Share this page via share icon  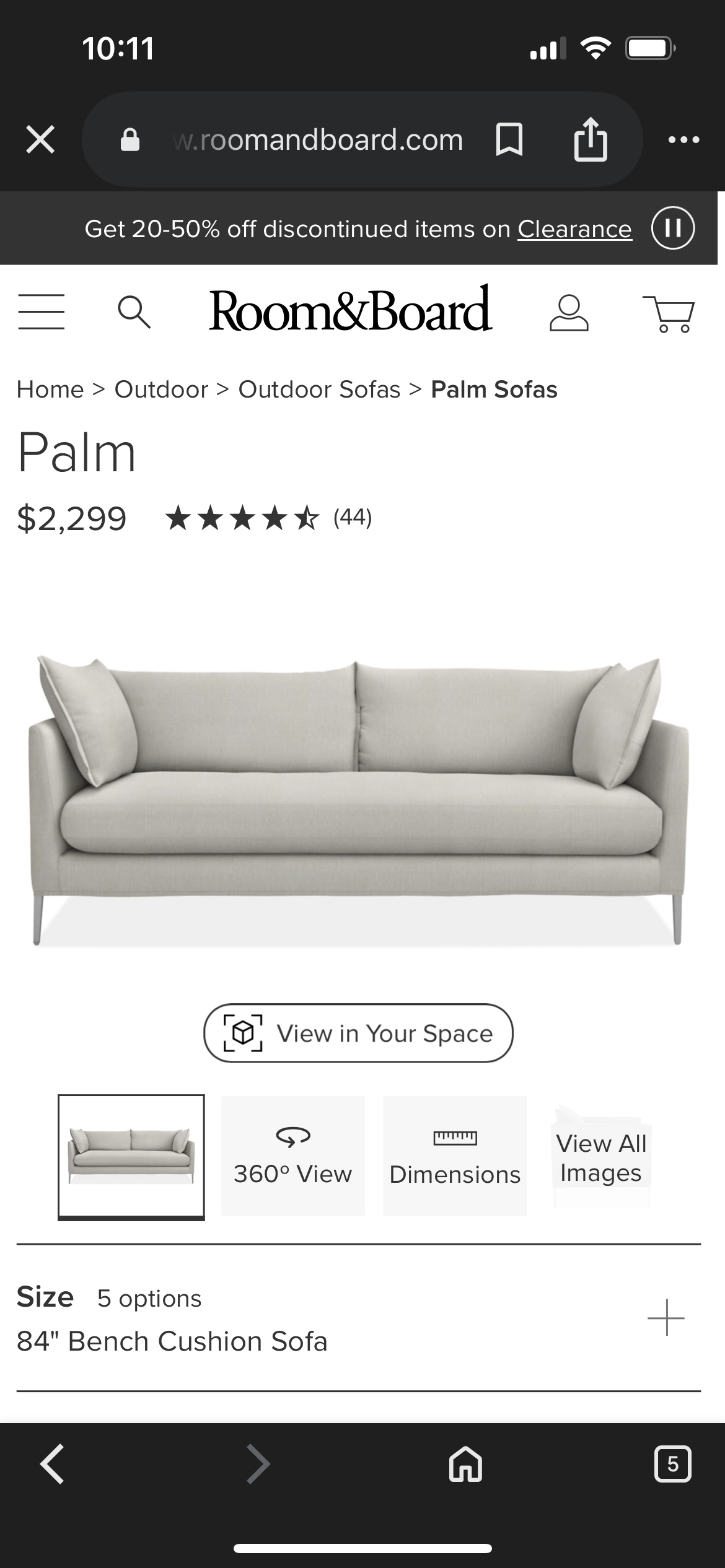(x=590, y=140)
